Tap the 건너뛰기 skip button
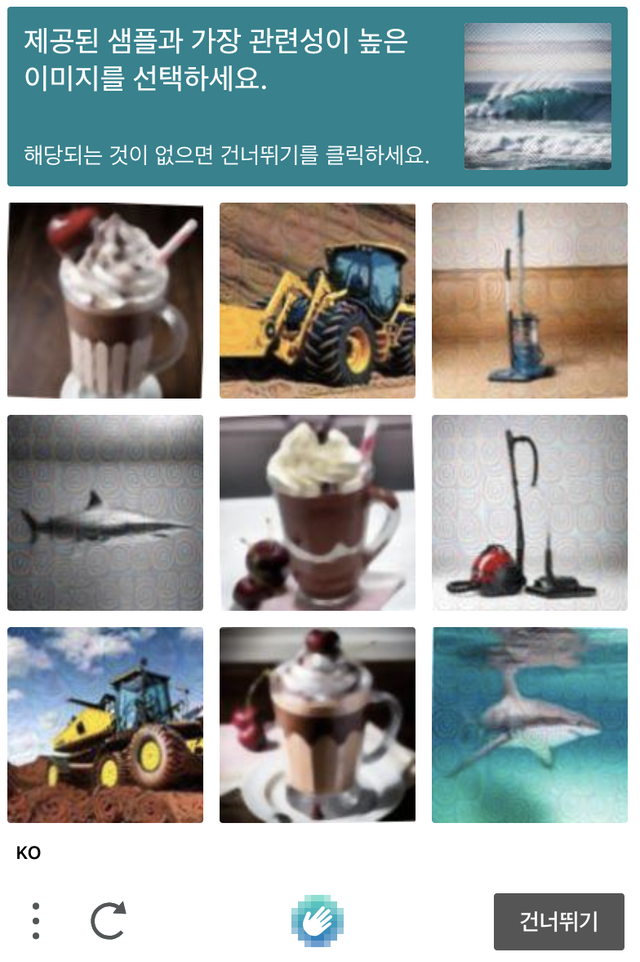The width and height of the screenshot is (640, 962). pos(558,921)
